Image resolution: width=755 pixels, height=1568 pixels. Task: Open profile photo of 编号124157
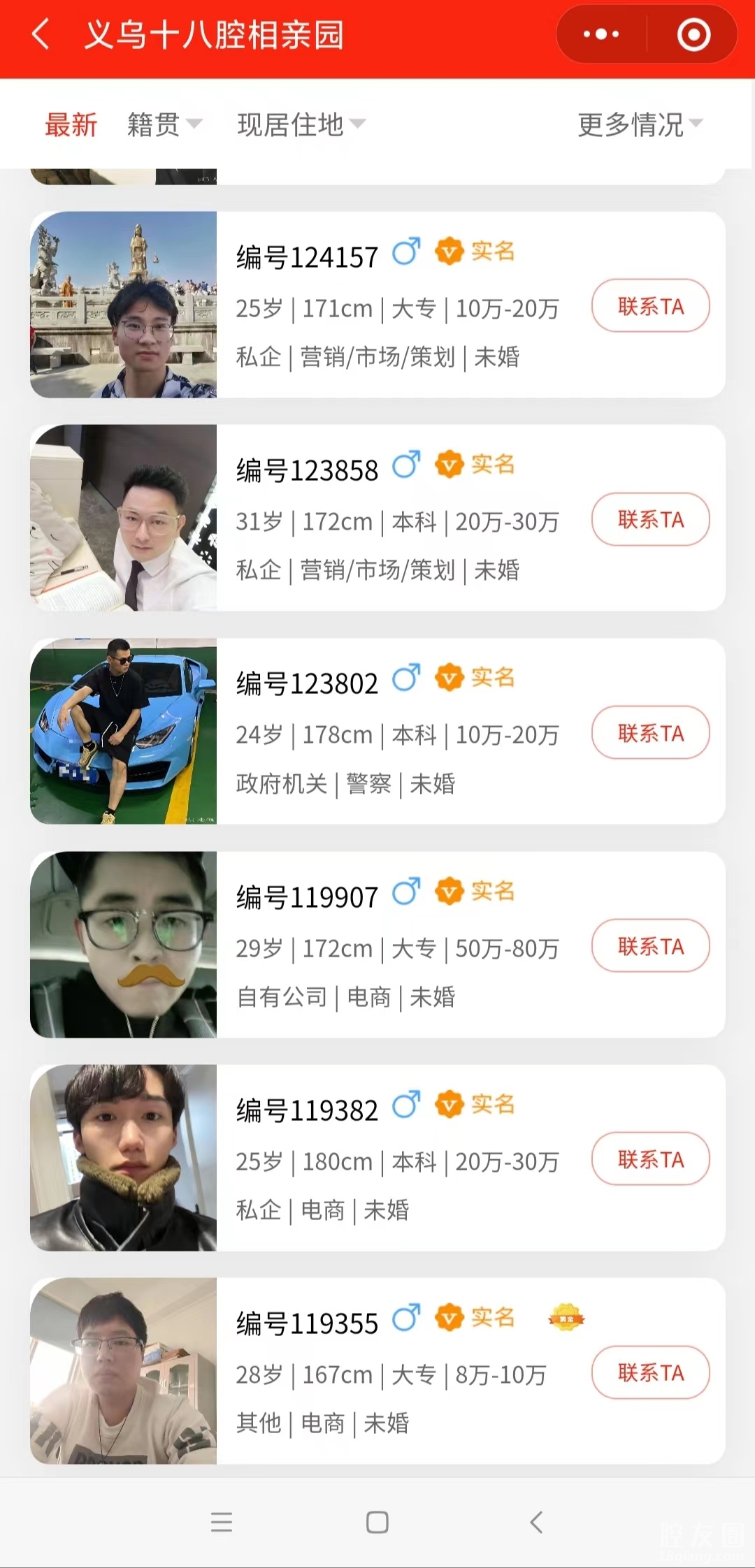tap(124, 305)
